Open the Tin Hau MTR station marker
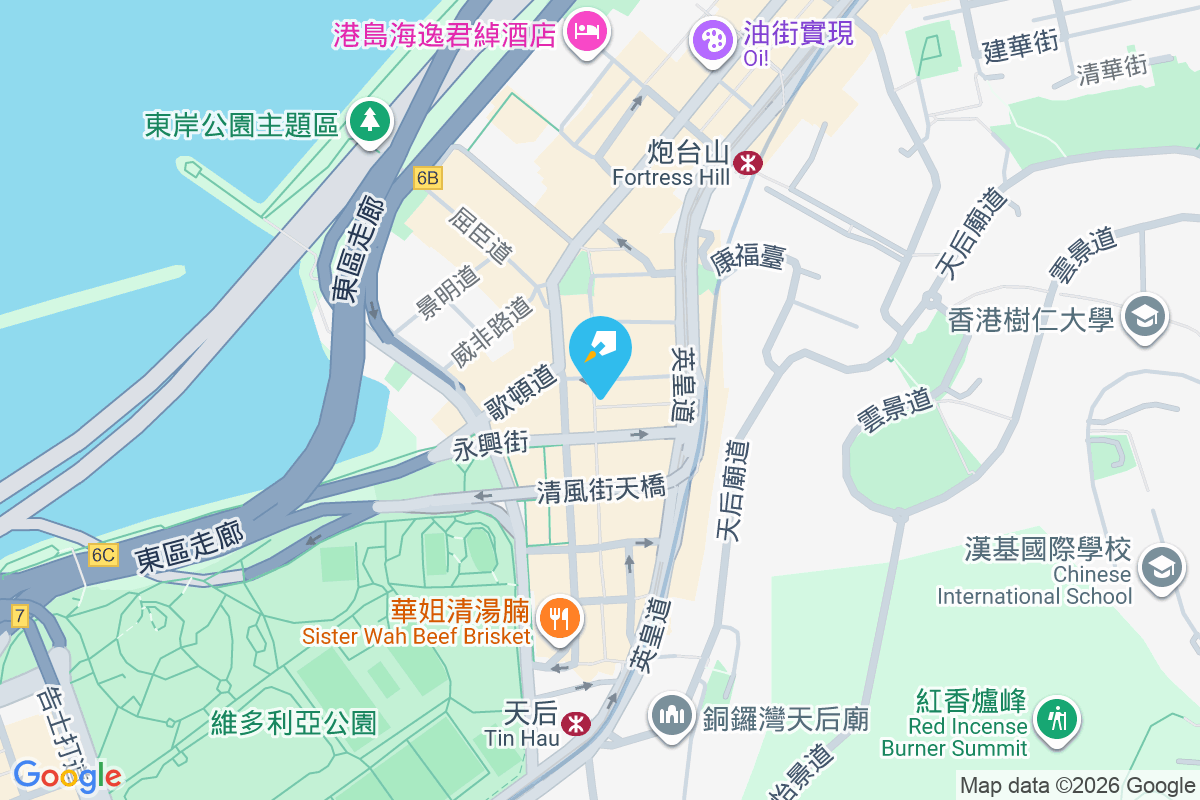This screenshot has width=1200, height=800. coord(575,724)
